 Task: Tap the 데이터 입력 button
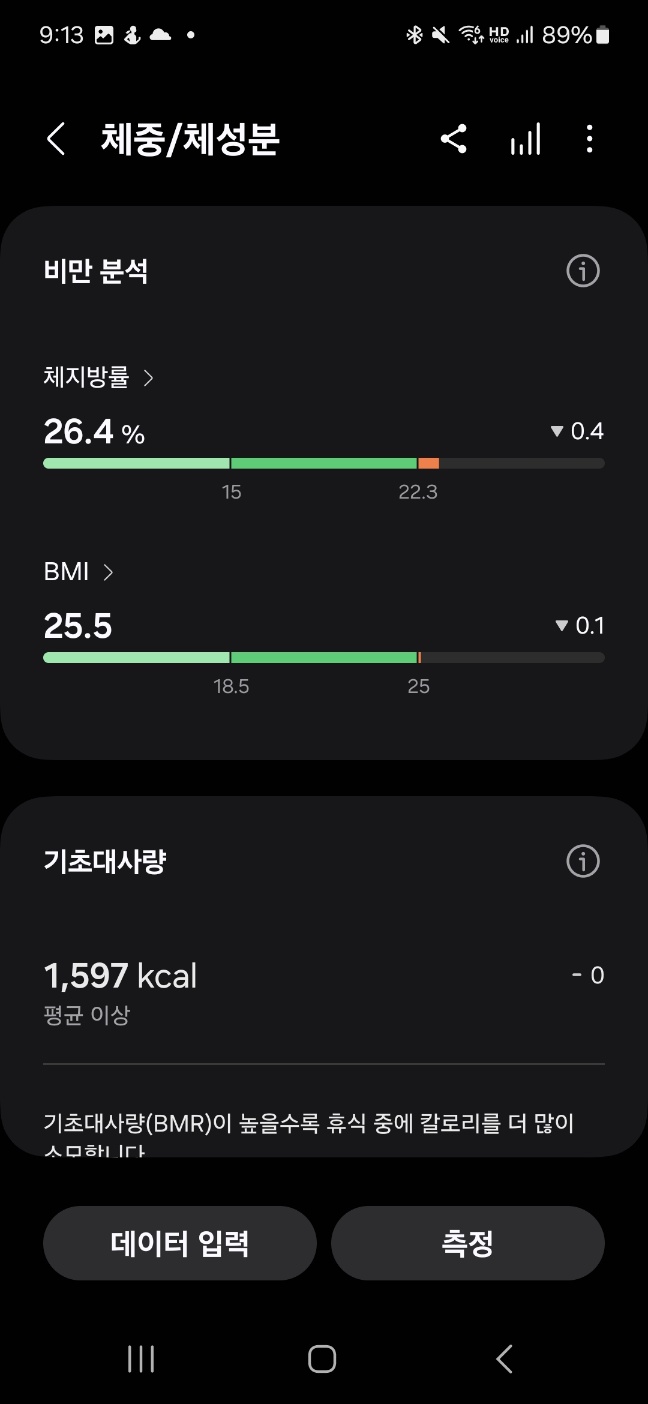coord(180,1243)
